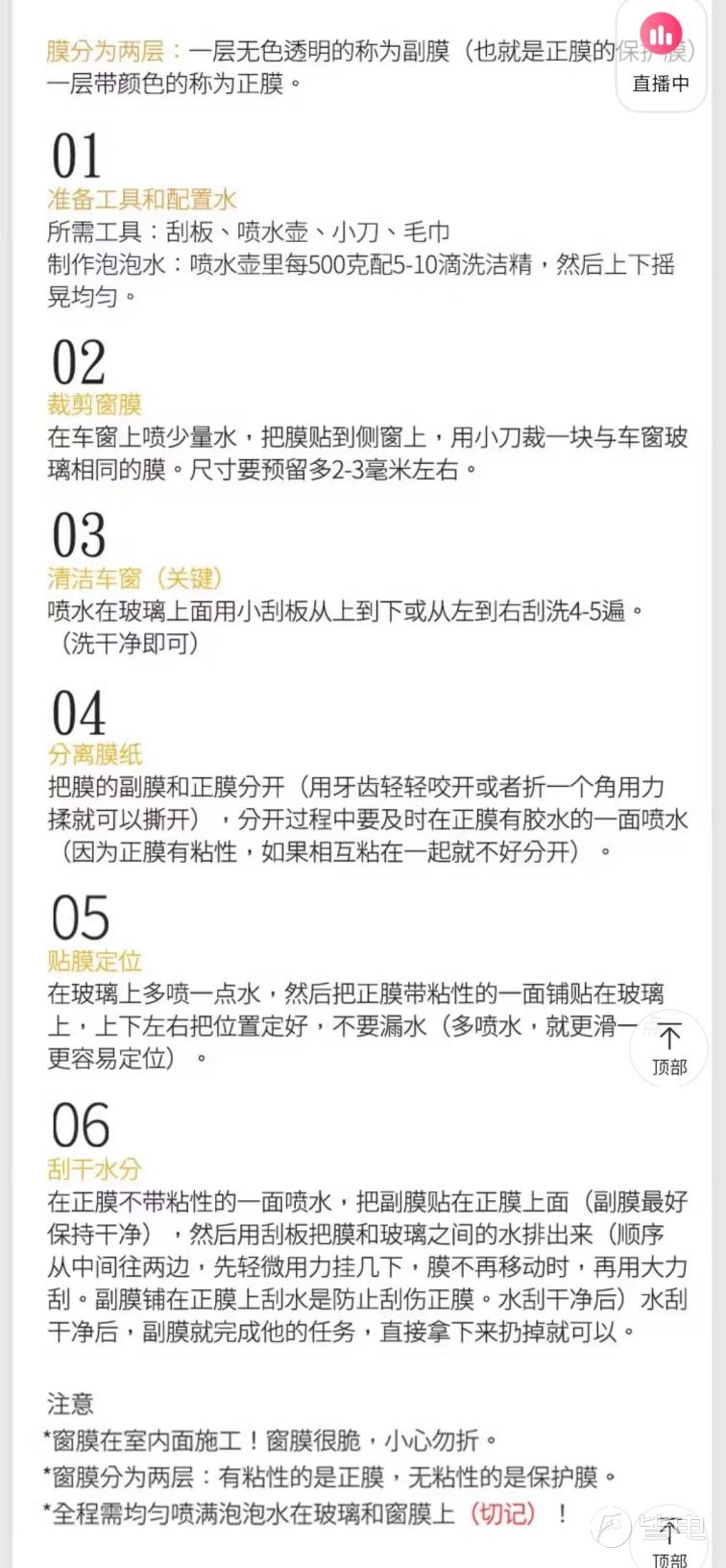Image resolution: width=726 pixels, height=1568 pixels.
Task: Tap the 顶部 button beside step 05
Action: point(669,1048)
